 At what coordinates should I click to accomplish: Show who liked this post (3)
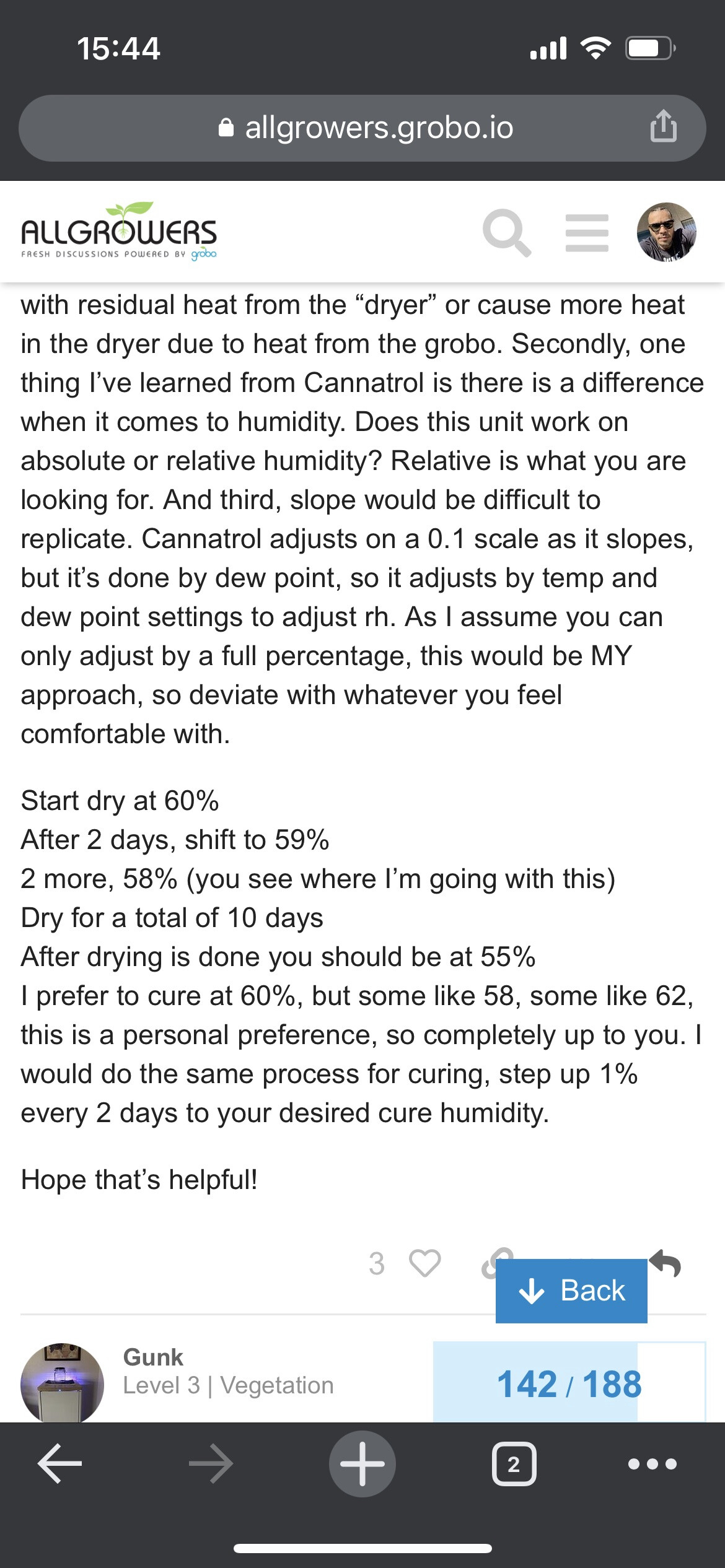(x=377, y=1264)
